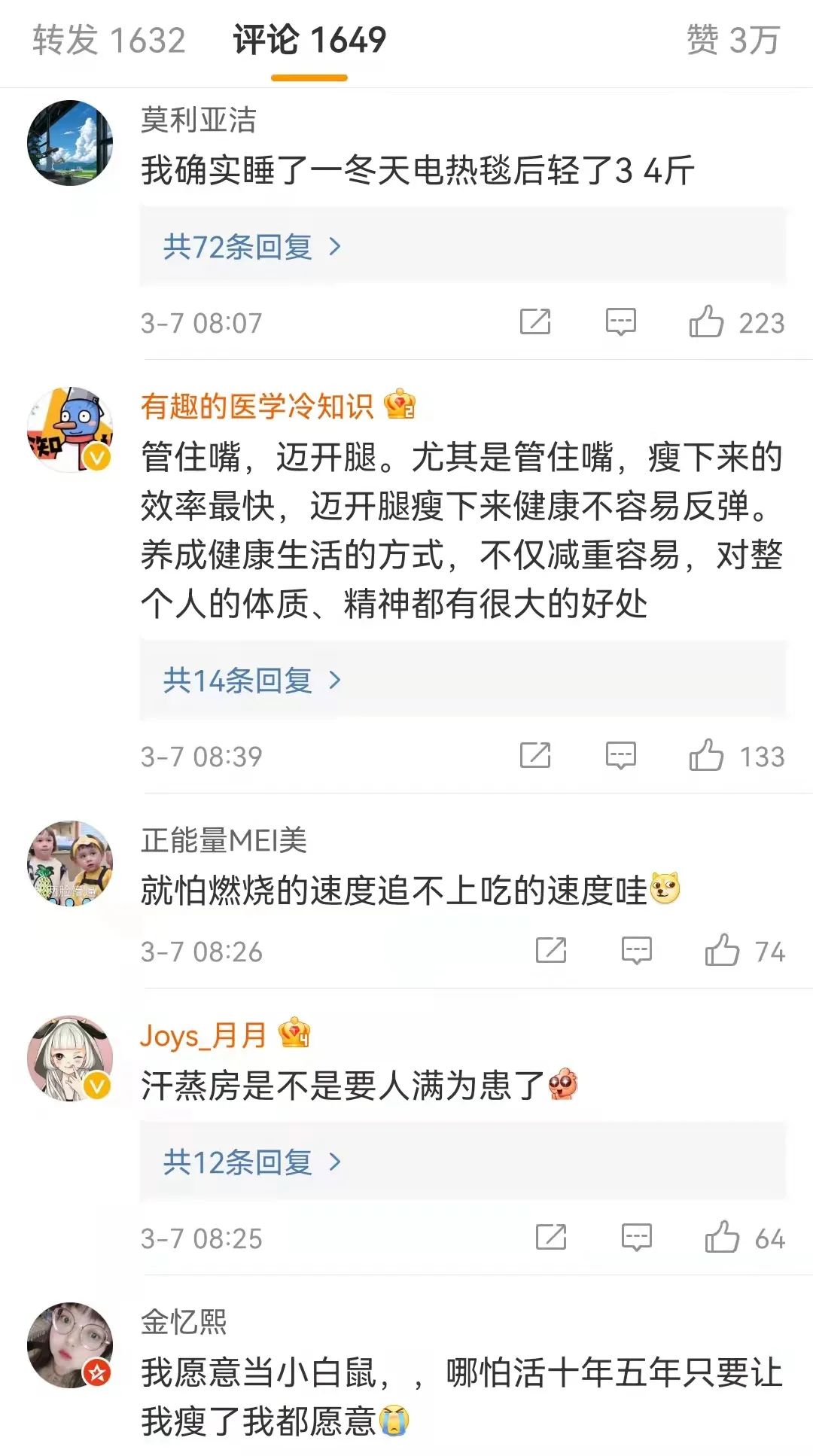This screenshot has height=1456, width=813.
Task: Reply to 有趣的医学冷知识's comment
Action: (621, 756)
